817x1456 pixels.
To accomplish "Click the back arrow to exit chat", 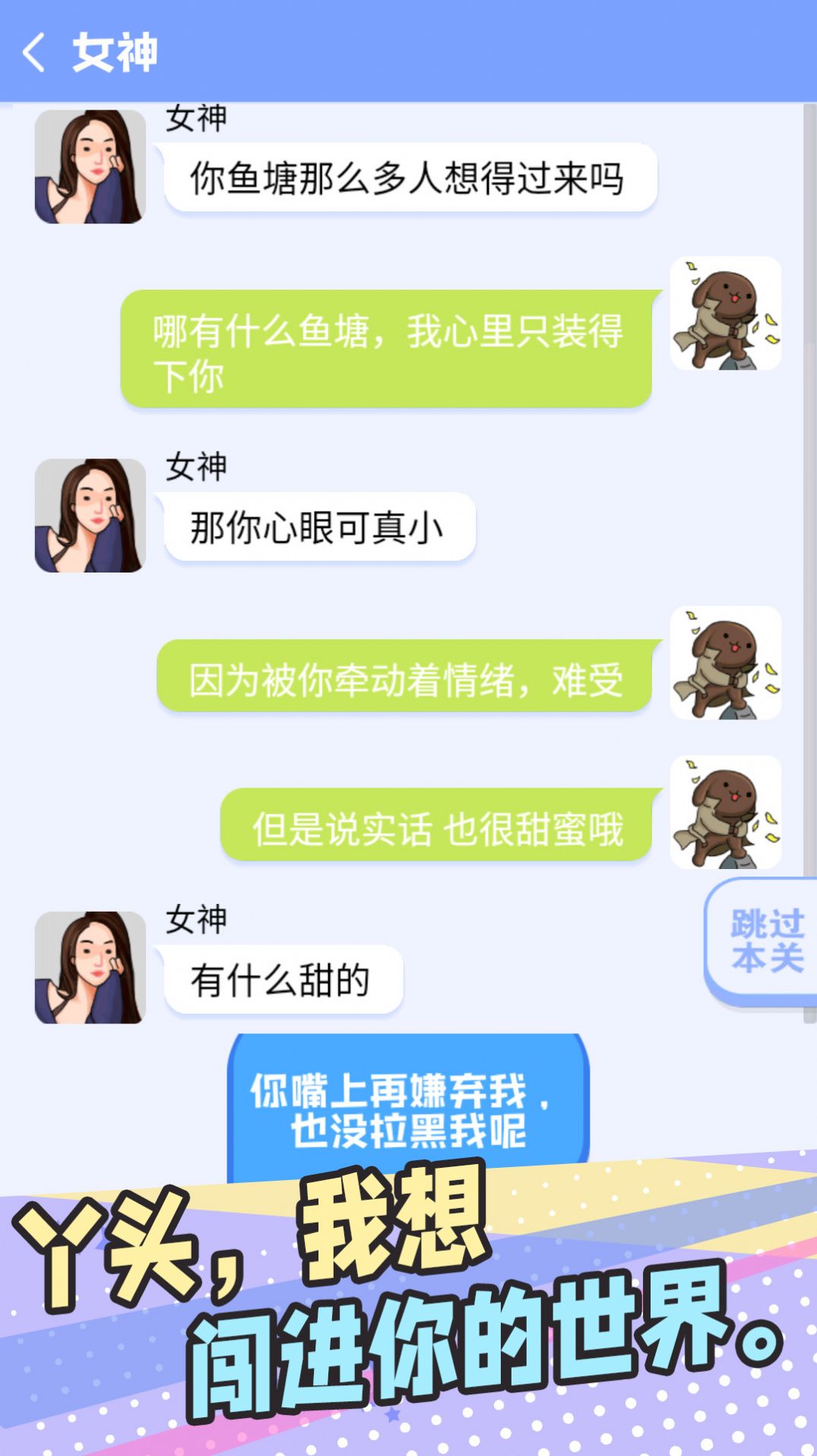I will coord(37,53).
